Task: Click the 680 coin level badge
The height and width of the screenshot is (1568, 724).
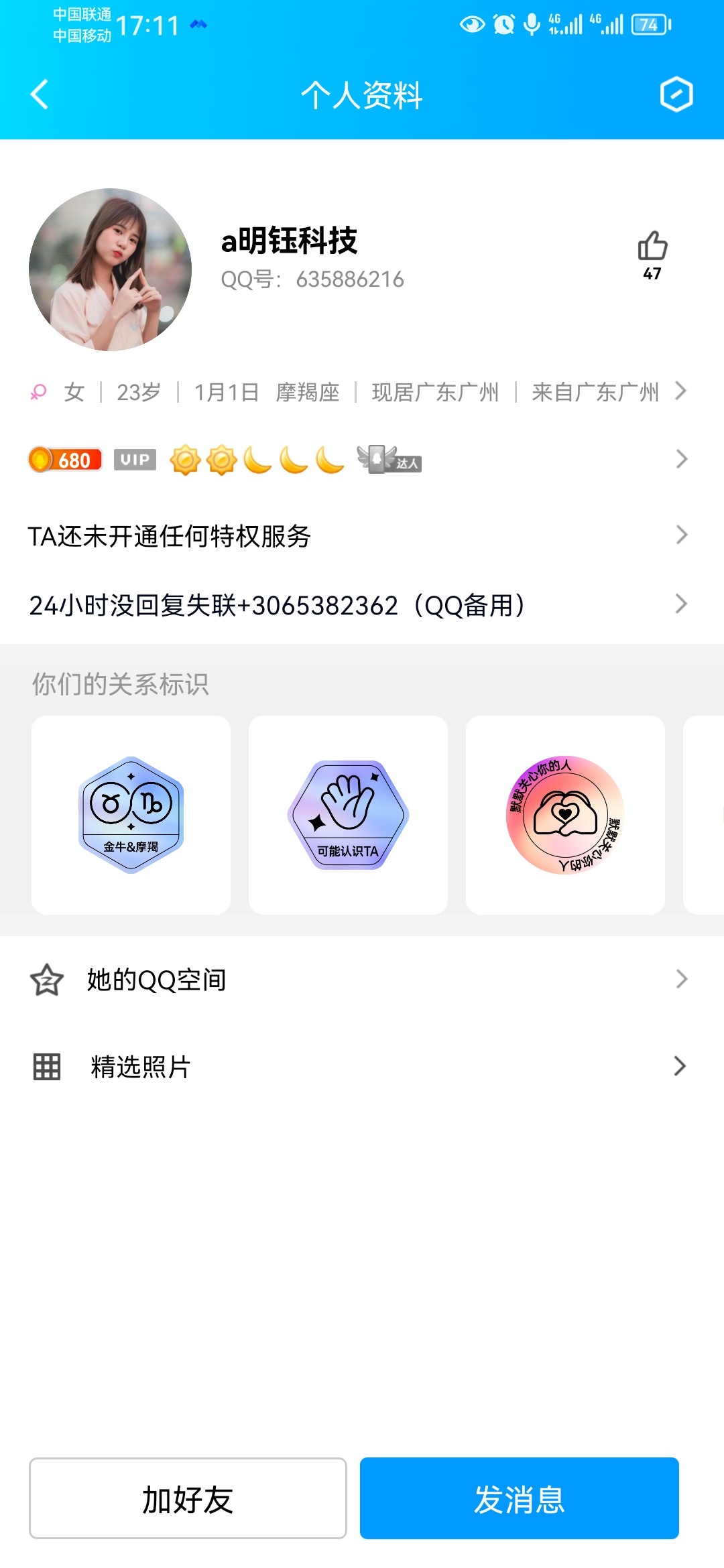Action: coord(64,460)
